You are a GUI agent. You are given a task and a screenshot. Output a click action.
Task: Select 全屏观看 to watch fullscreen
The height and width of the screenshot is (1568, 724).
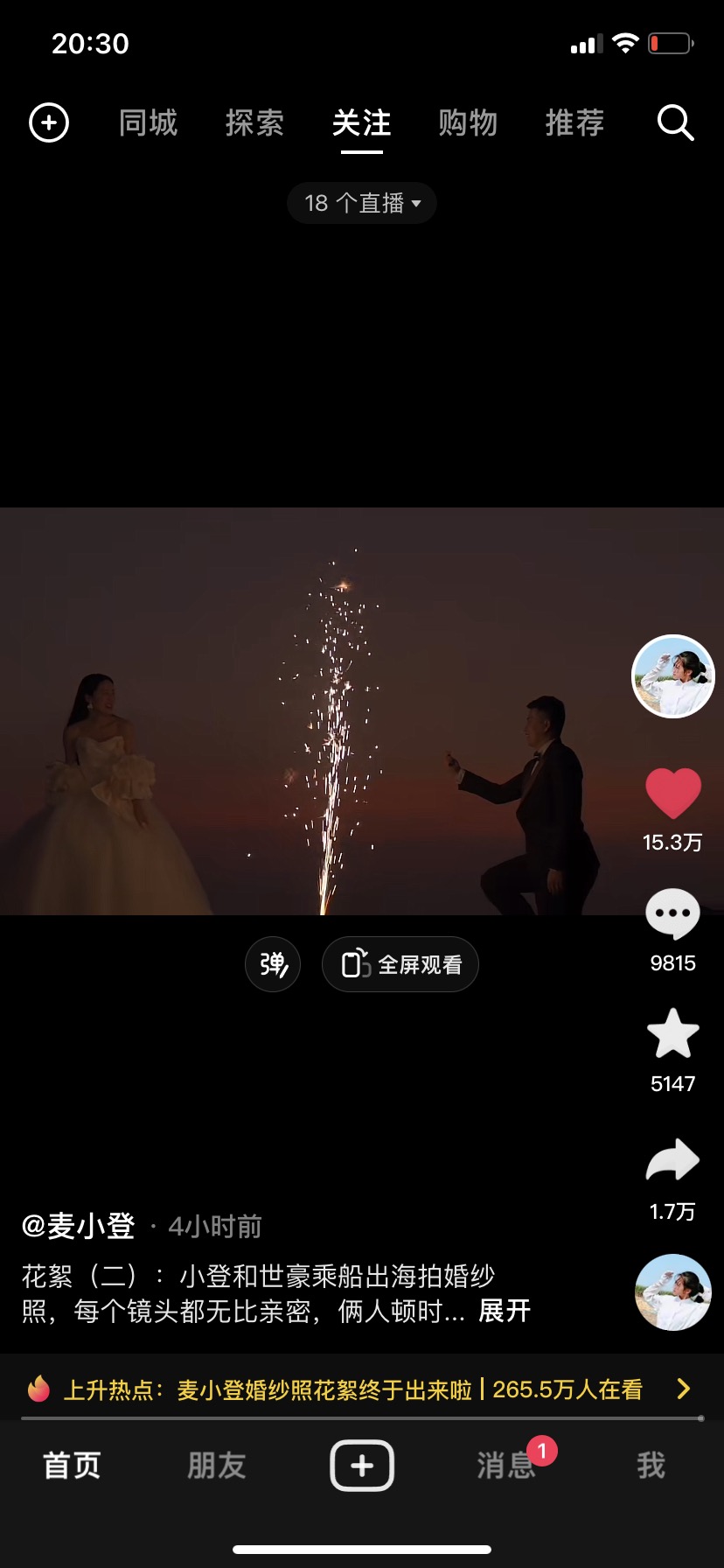(400, 964)
